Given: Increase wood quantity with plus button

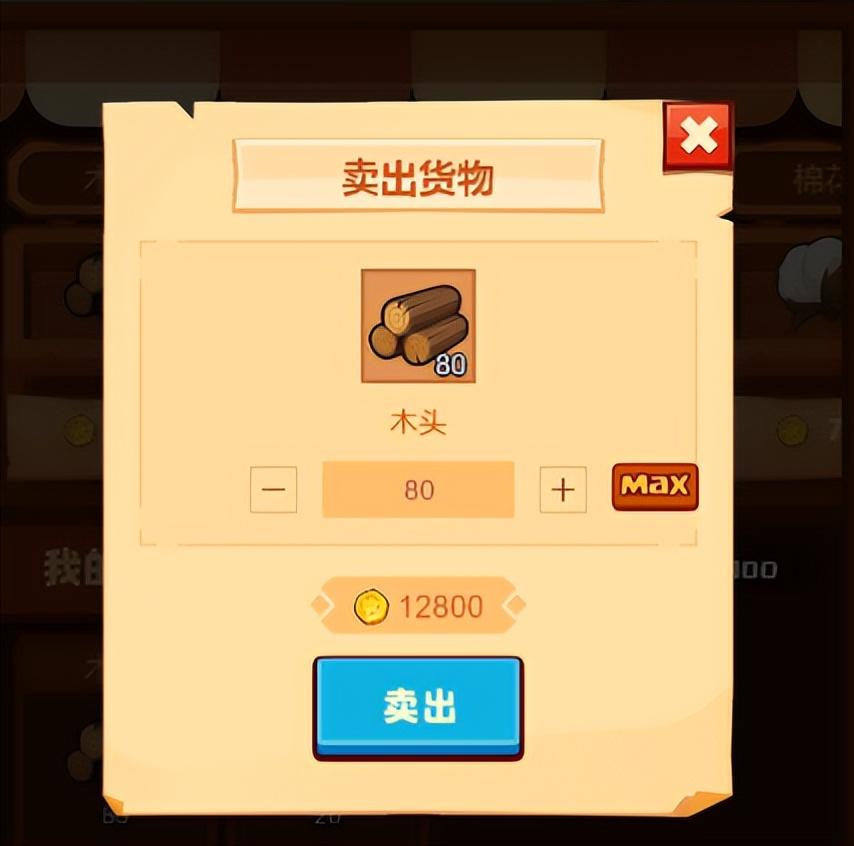Looking at the screenshot, I should coord(563,490).
